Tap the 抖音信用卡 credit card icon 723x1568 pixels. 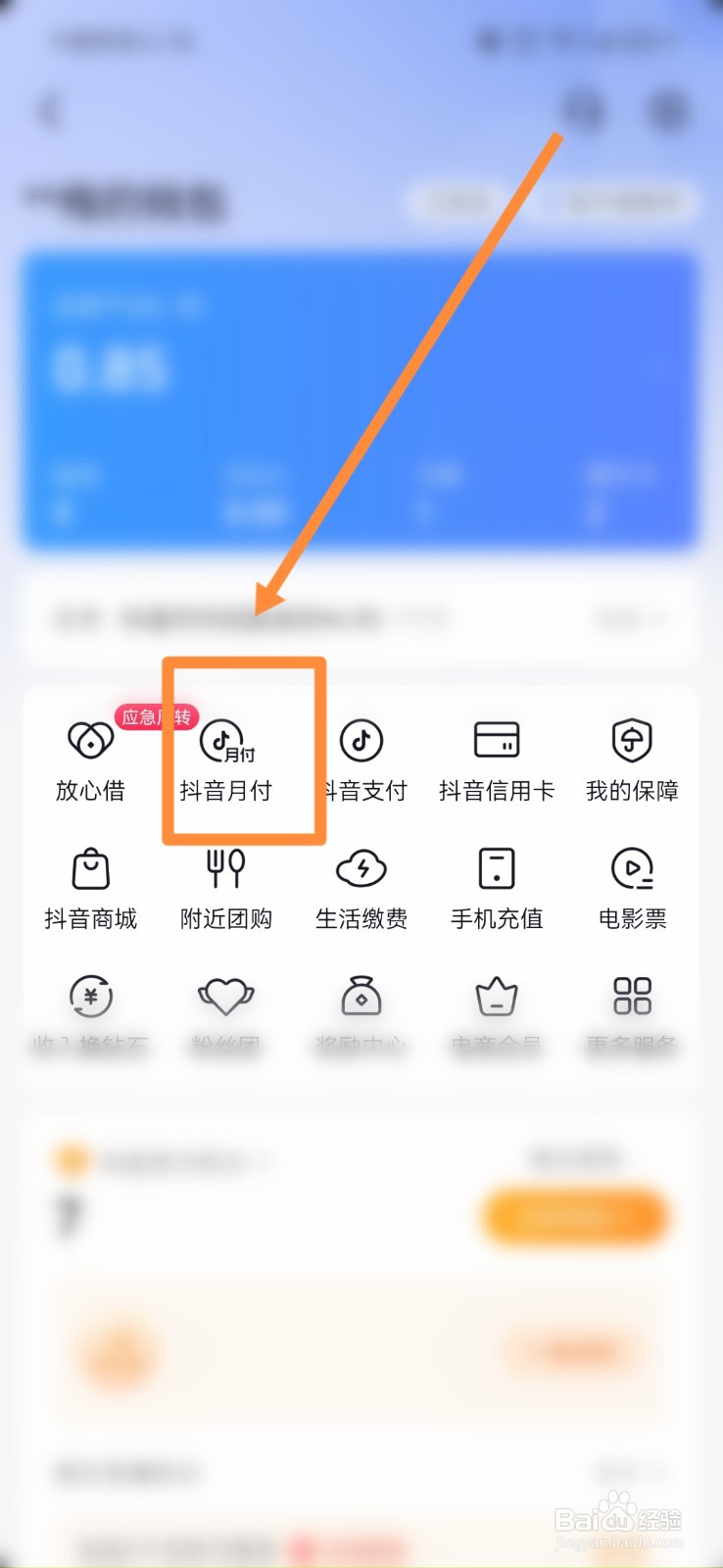tap(496, 755)
